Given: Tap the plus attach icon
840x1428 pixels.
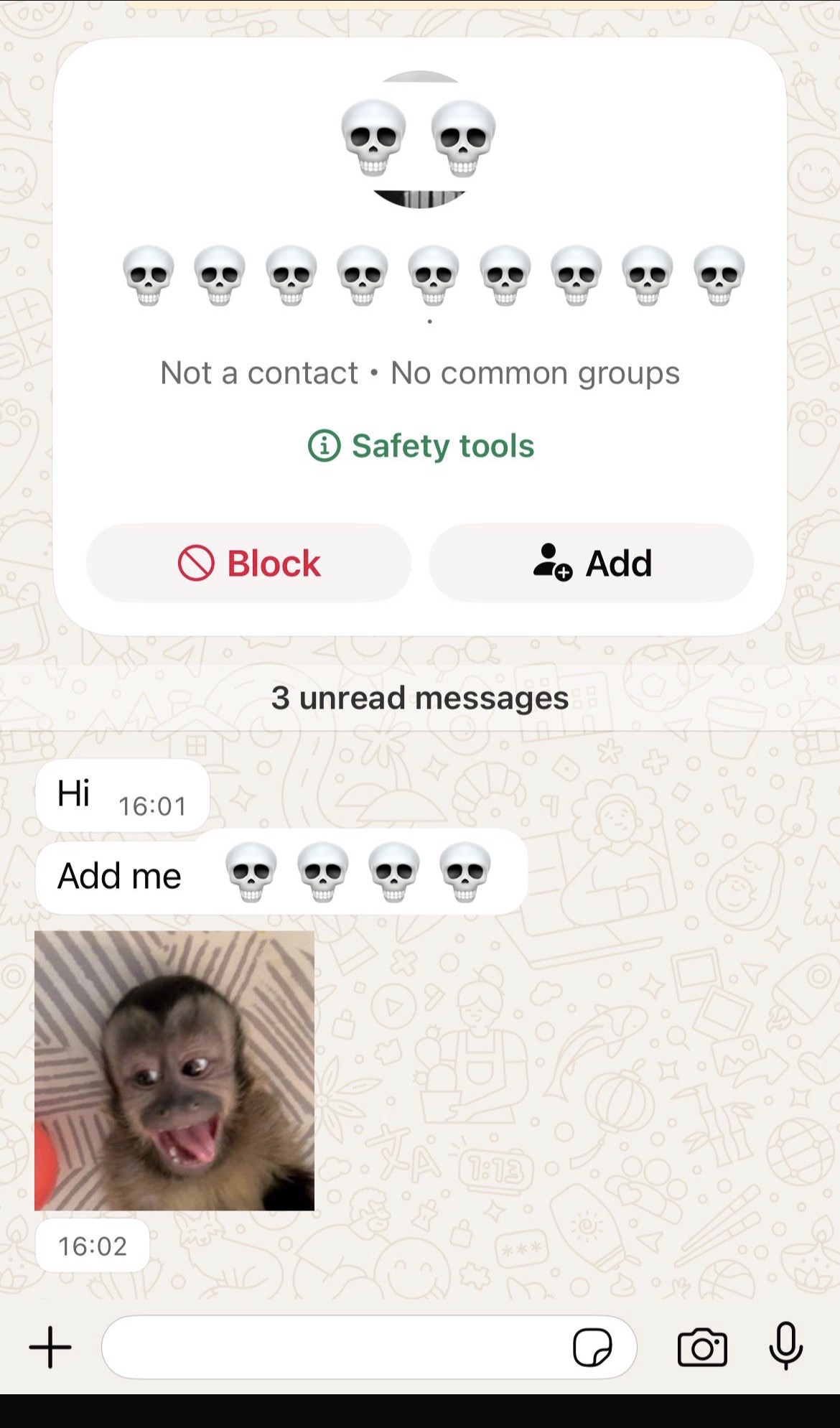Looking at the screenshot, I should [x=50, y=1347].
